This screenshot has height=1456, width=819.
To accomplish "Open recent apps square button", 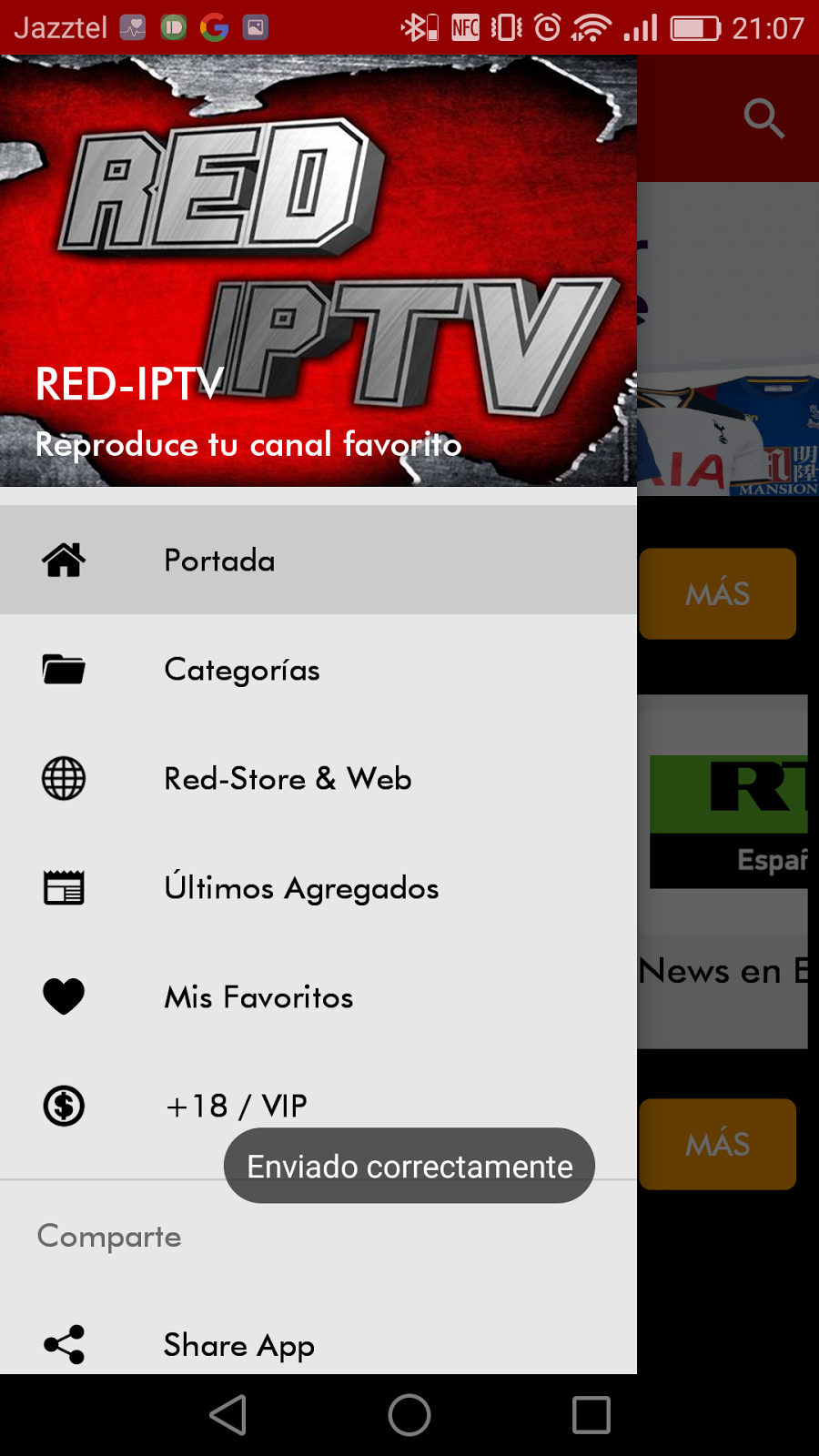I will click(591, 1415).
